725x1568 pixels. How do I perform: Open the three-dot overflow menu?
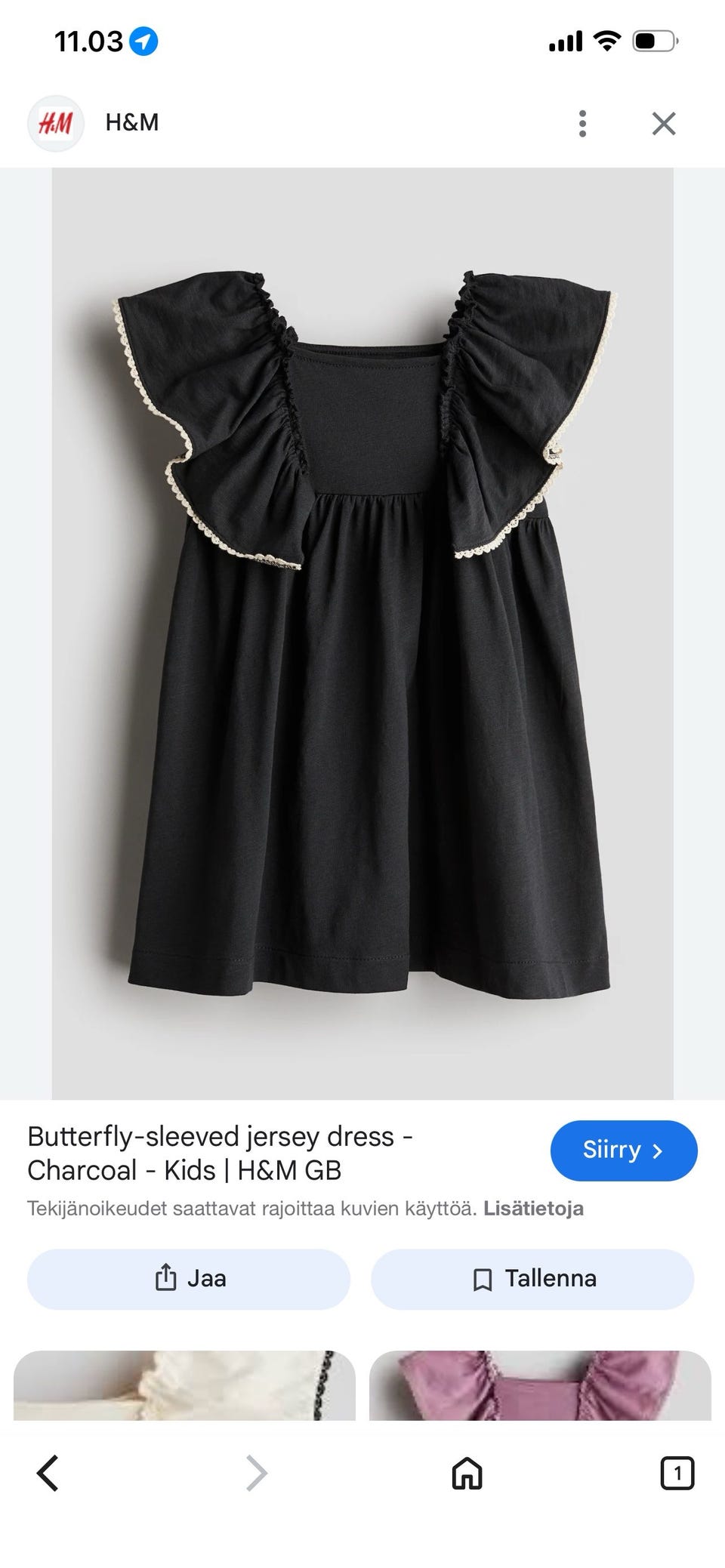(x=582, y=123)
